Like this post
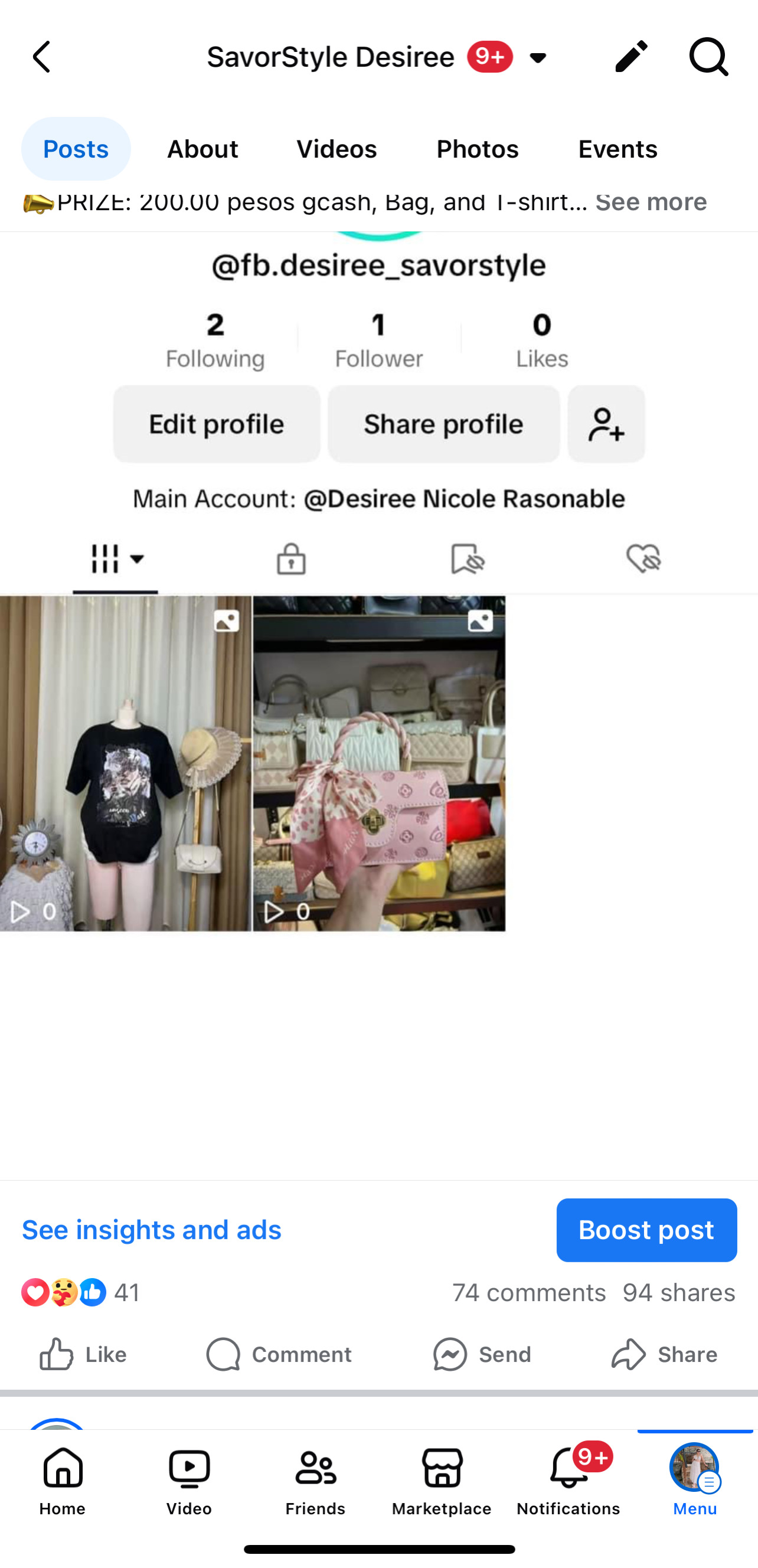This screenshot has height=1568, width=758. tap(83, 1354)
